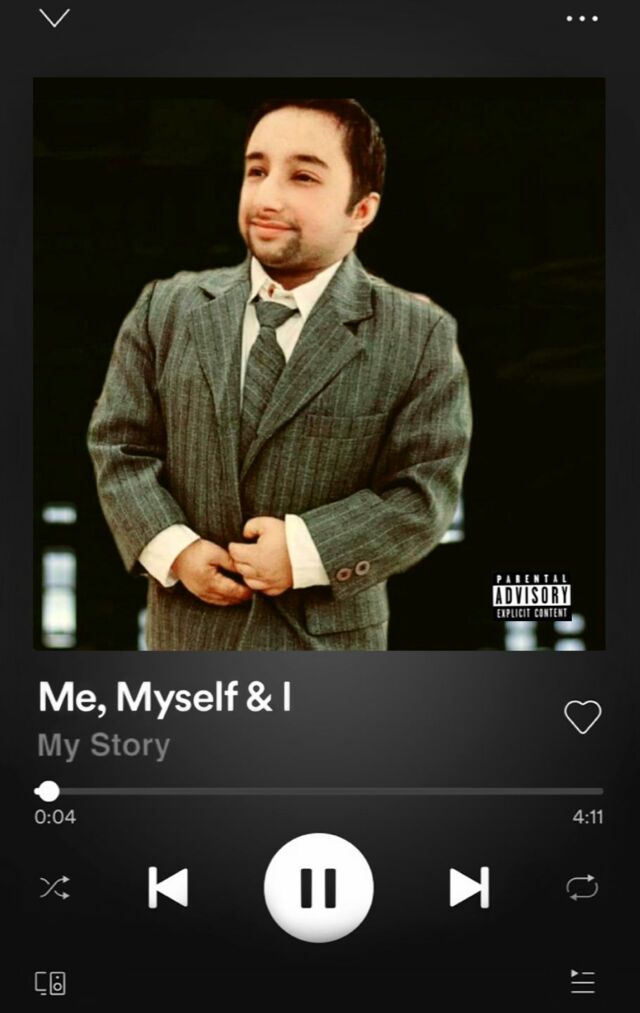
Task: Collapse the now playing view
Action: point(54,18)
